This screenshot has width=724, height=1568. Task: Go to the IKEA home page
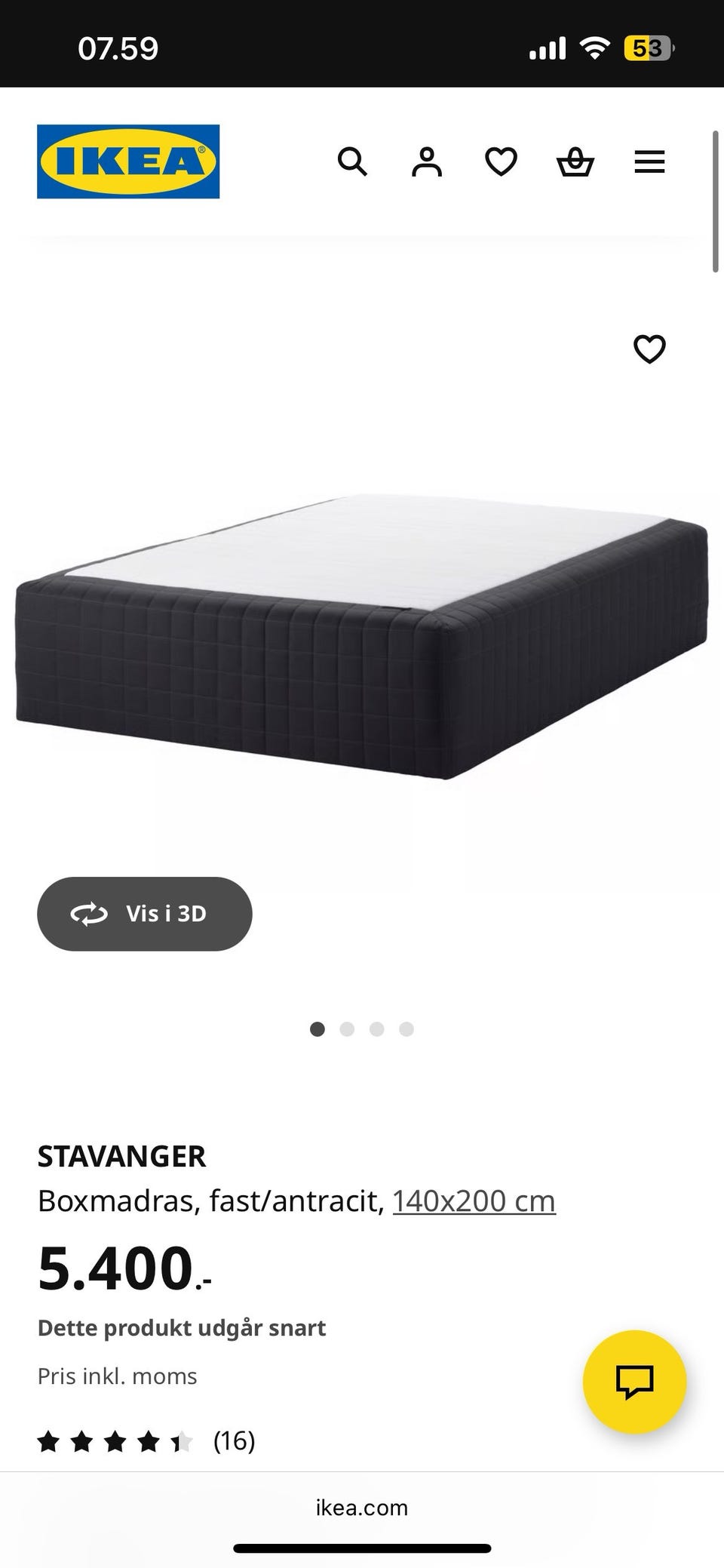[128, 161]
